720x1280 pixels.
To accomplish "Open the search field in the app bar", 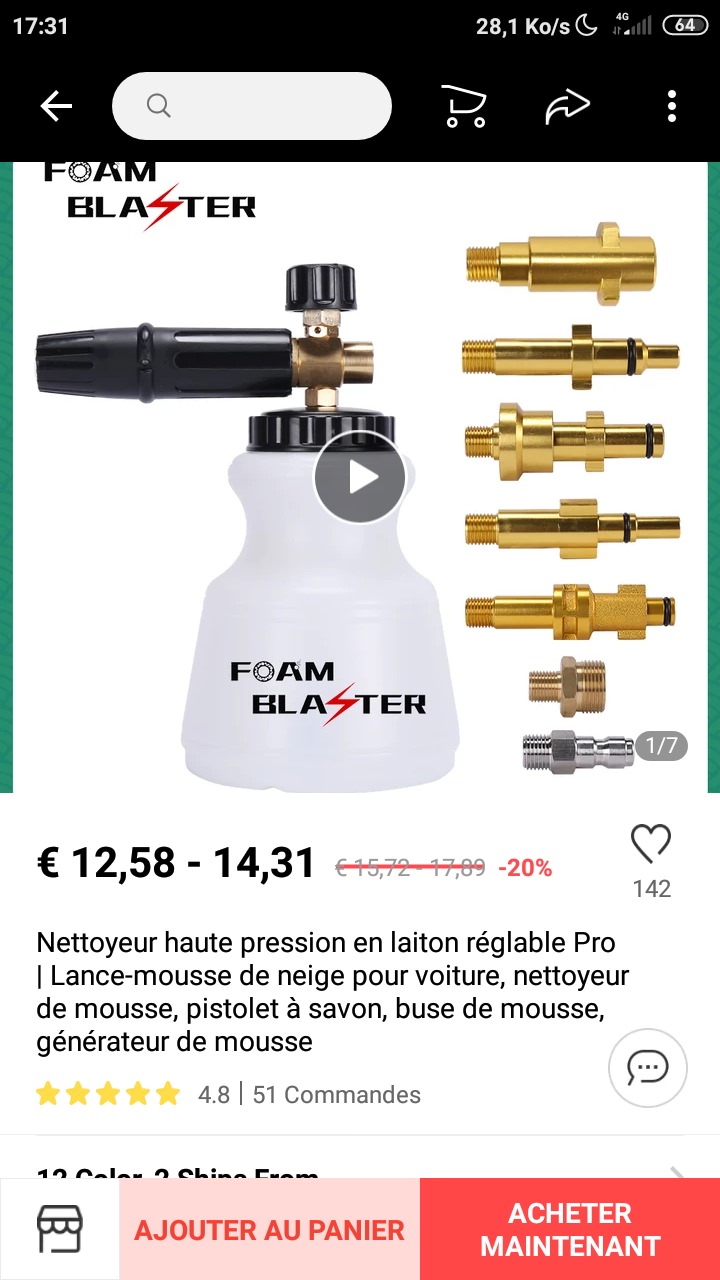I will [251, 106].
